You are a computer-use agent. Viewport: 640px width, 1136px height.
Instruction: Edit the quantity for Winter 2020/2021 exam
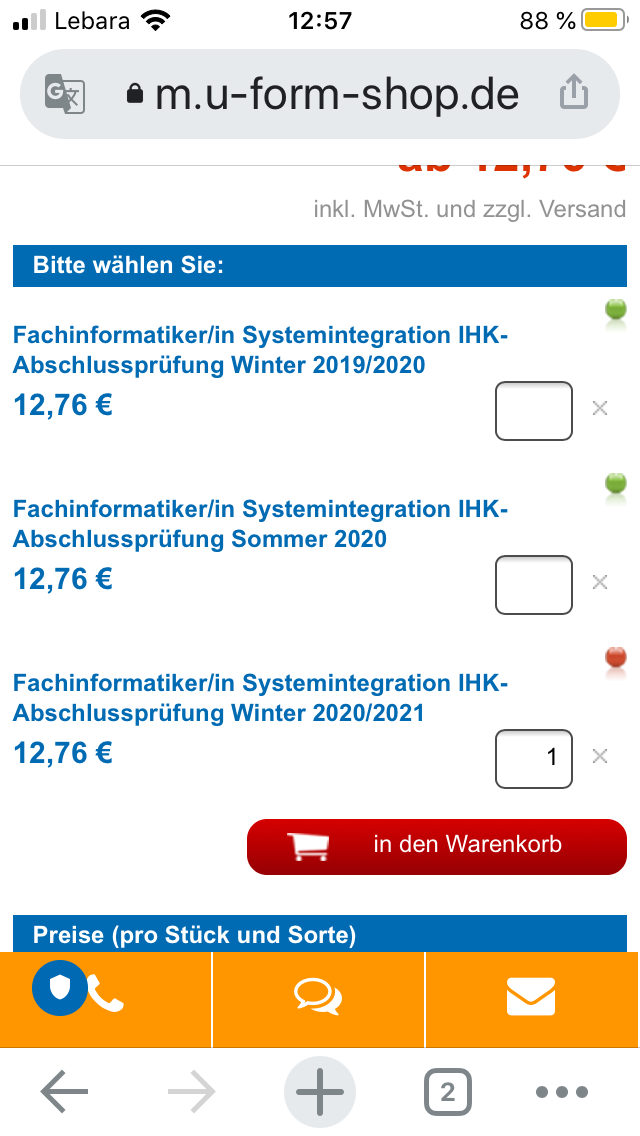533,759
